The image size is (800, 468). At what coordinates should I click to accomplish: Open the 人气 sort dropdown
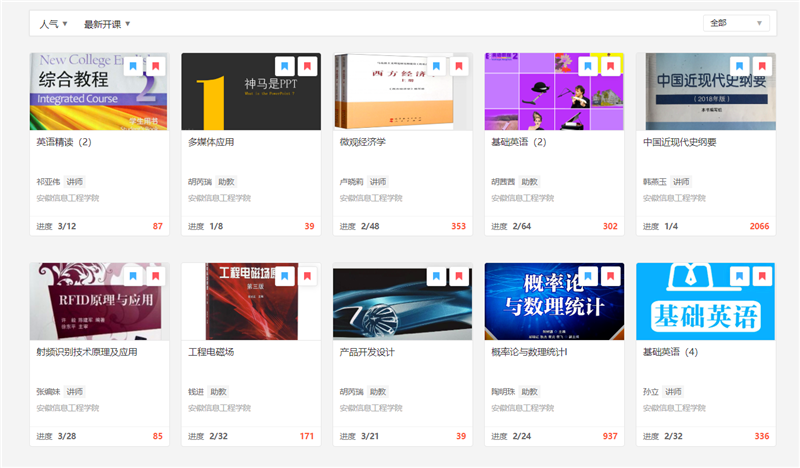point(53,23)
